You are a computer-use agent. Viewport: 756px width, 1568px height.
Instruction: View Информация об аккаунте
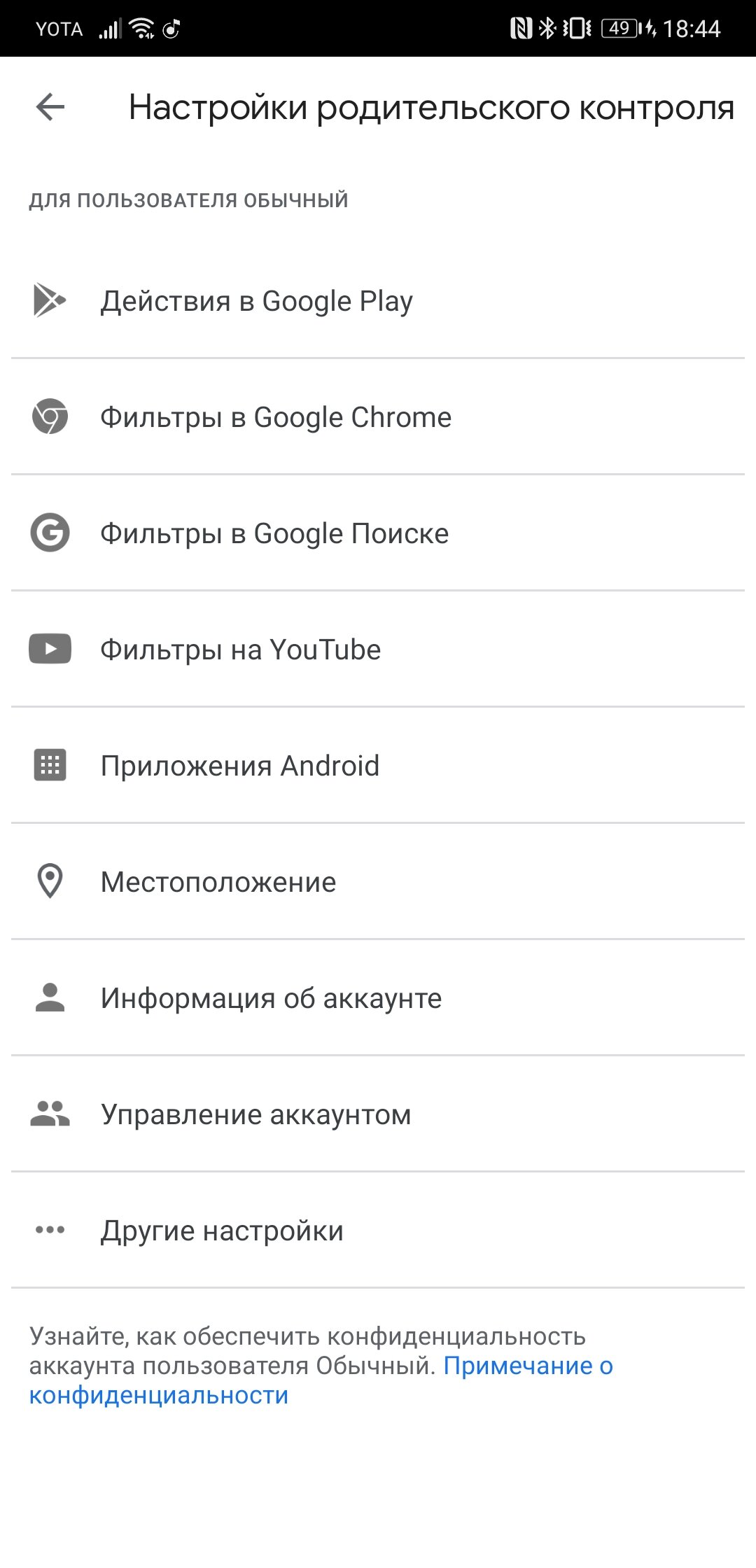click(378, 998)
